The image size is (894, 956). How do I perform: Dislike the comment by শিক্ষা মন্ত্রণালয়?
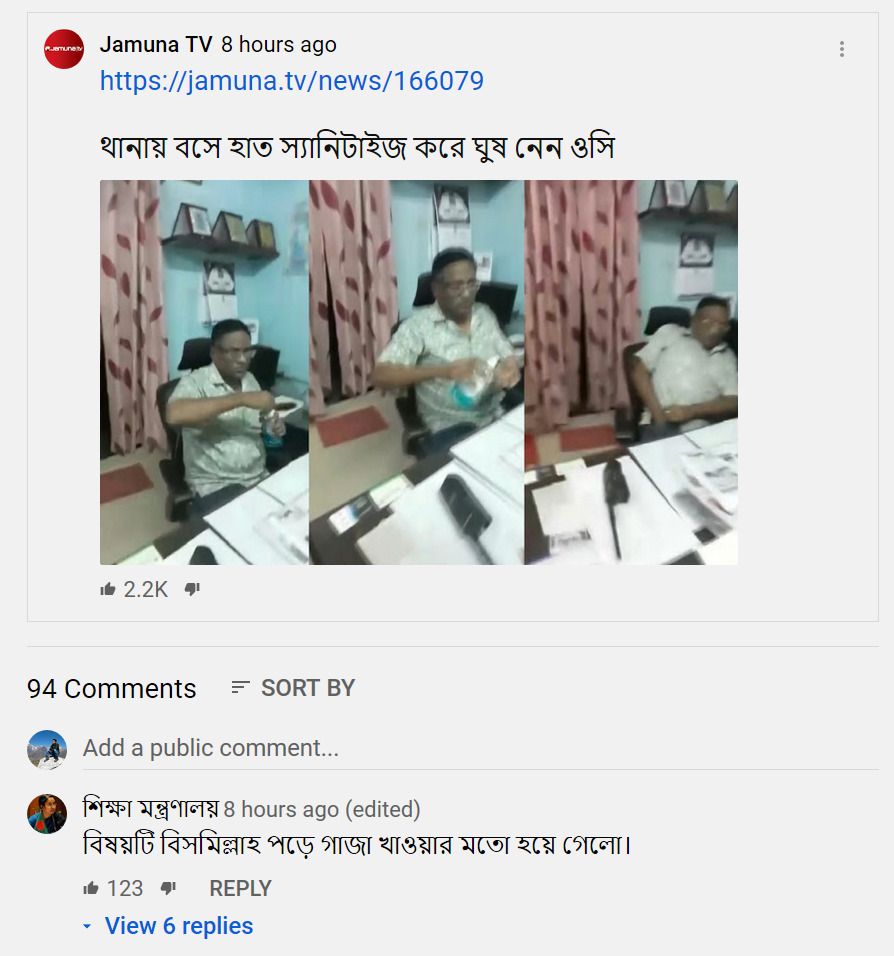pyautogui.click(x=168, y=888)
